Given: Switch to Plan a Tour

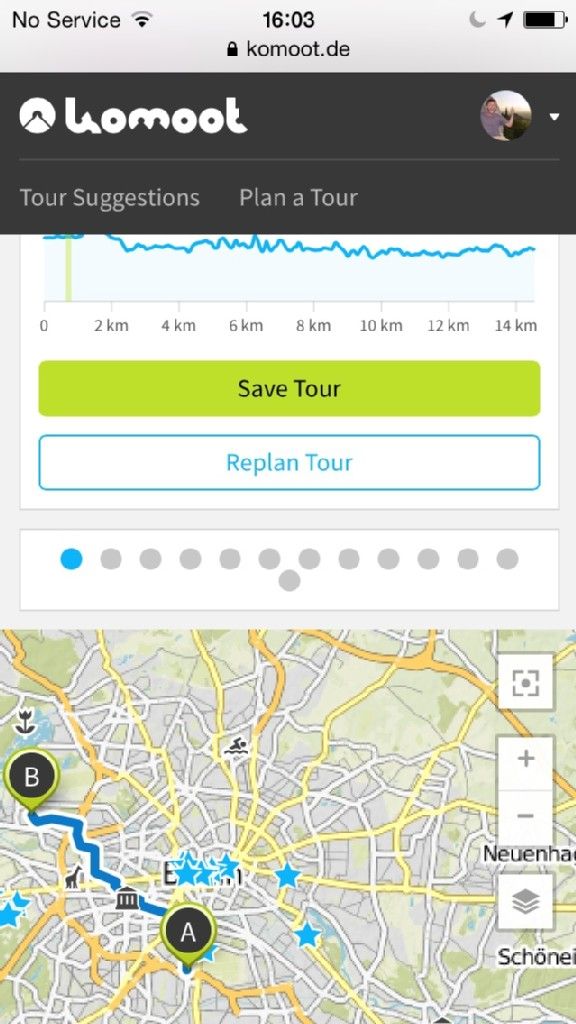Looking at the screenshot, I should pyautogui.click(x=298, y=197).
